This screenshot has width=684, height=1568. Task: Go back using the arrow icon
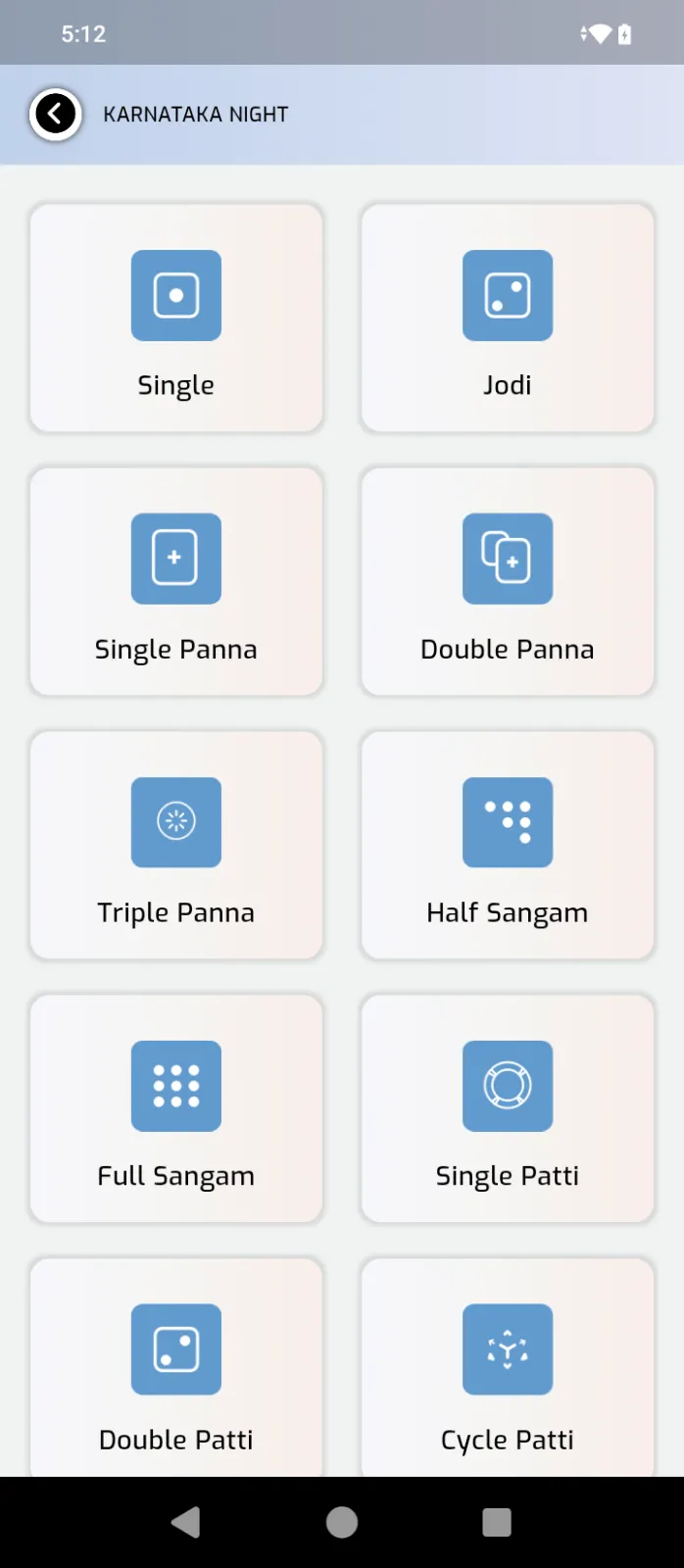tap(56, 115)
